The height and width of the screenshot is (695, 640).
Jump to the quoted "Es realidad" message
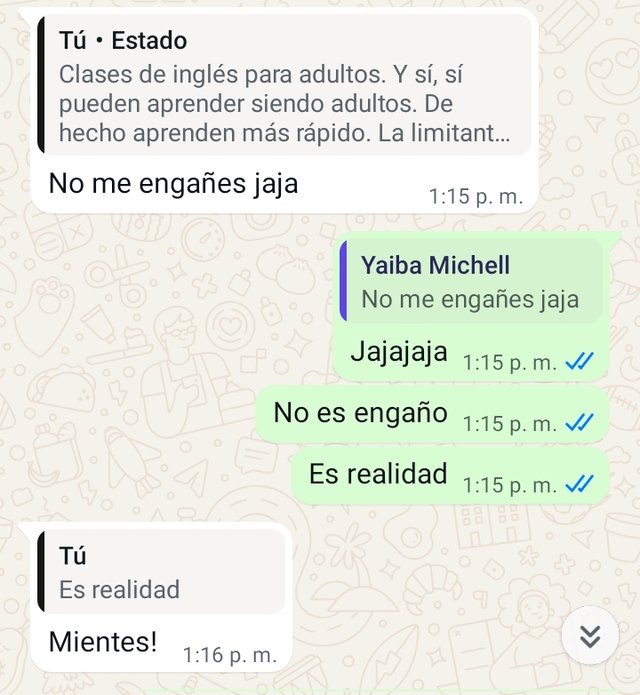[x=161, y=573]
